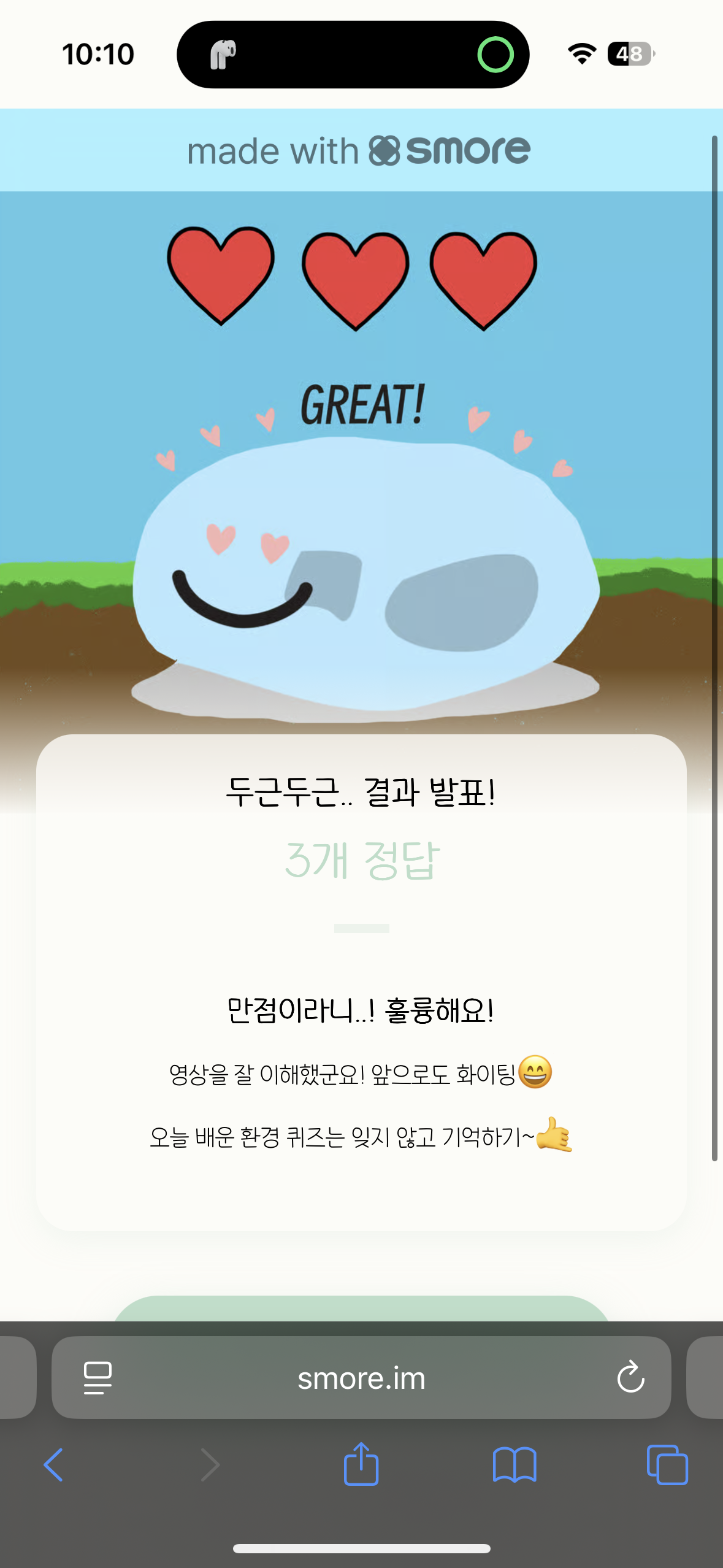Go back to the previous page
723x1568 pixels.
54,1465
